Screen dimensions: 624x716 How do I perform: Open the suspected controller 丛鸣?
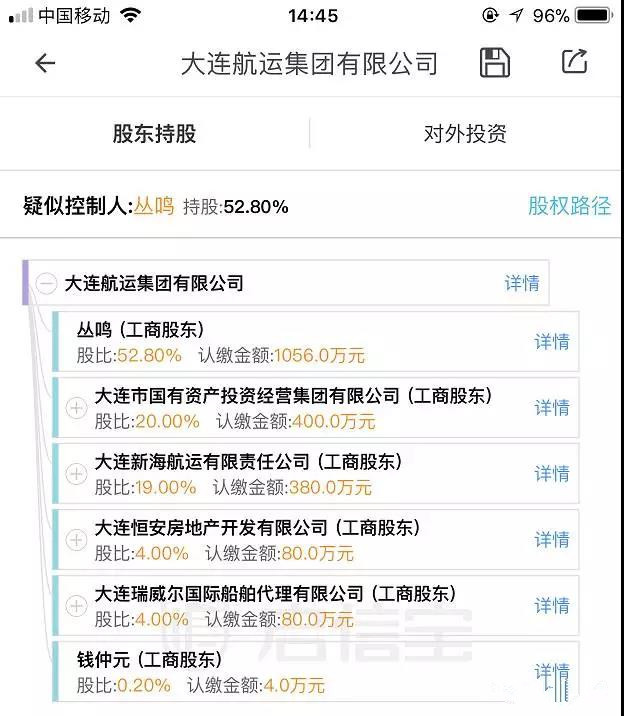point(154,207)
